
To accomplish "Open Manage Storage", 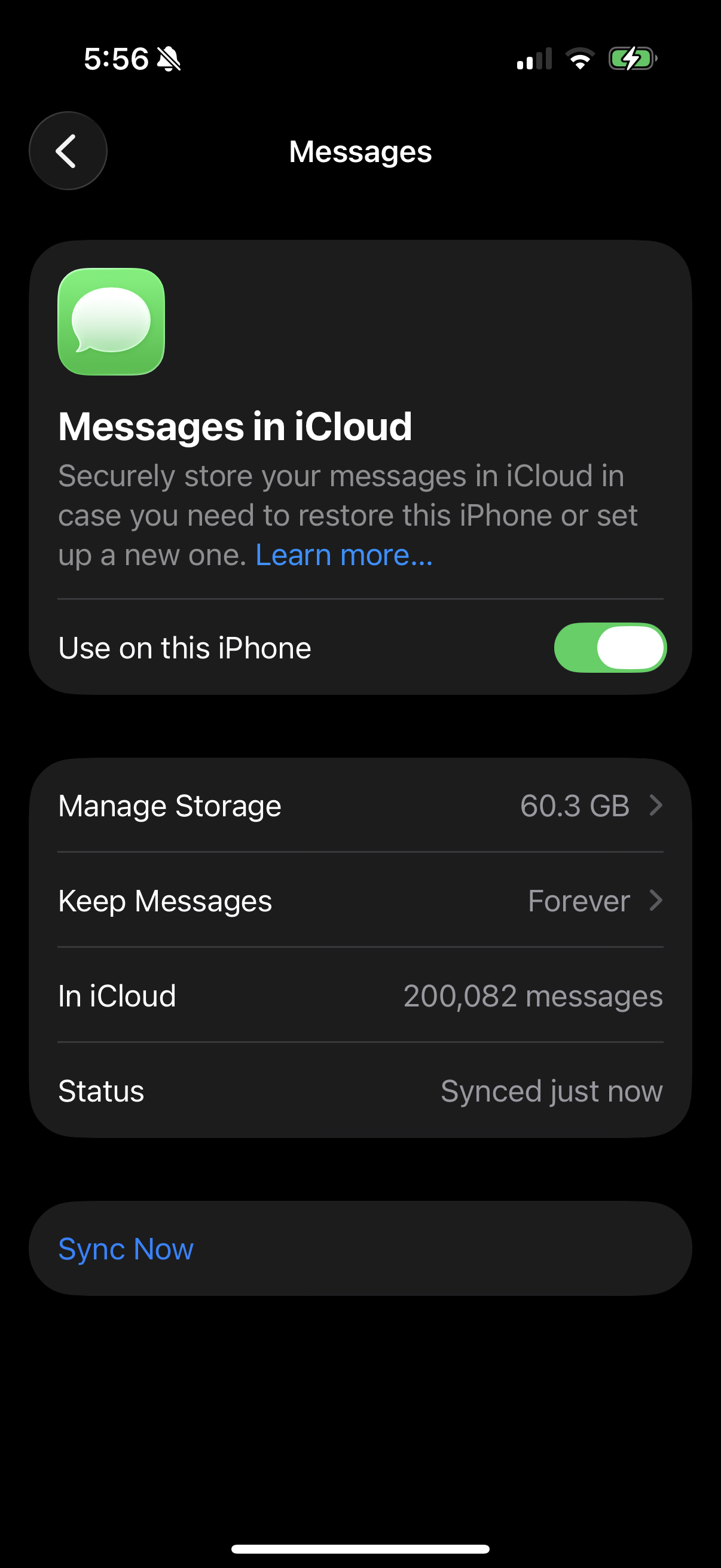I will tap(360, 806).
